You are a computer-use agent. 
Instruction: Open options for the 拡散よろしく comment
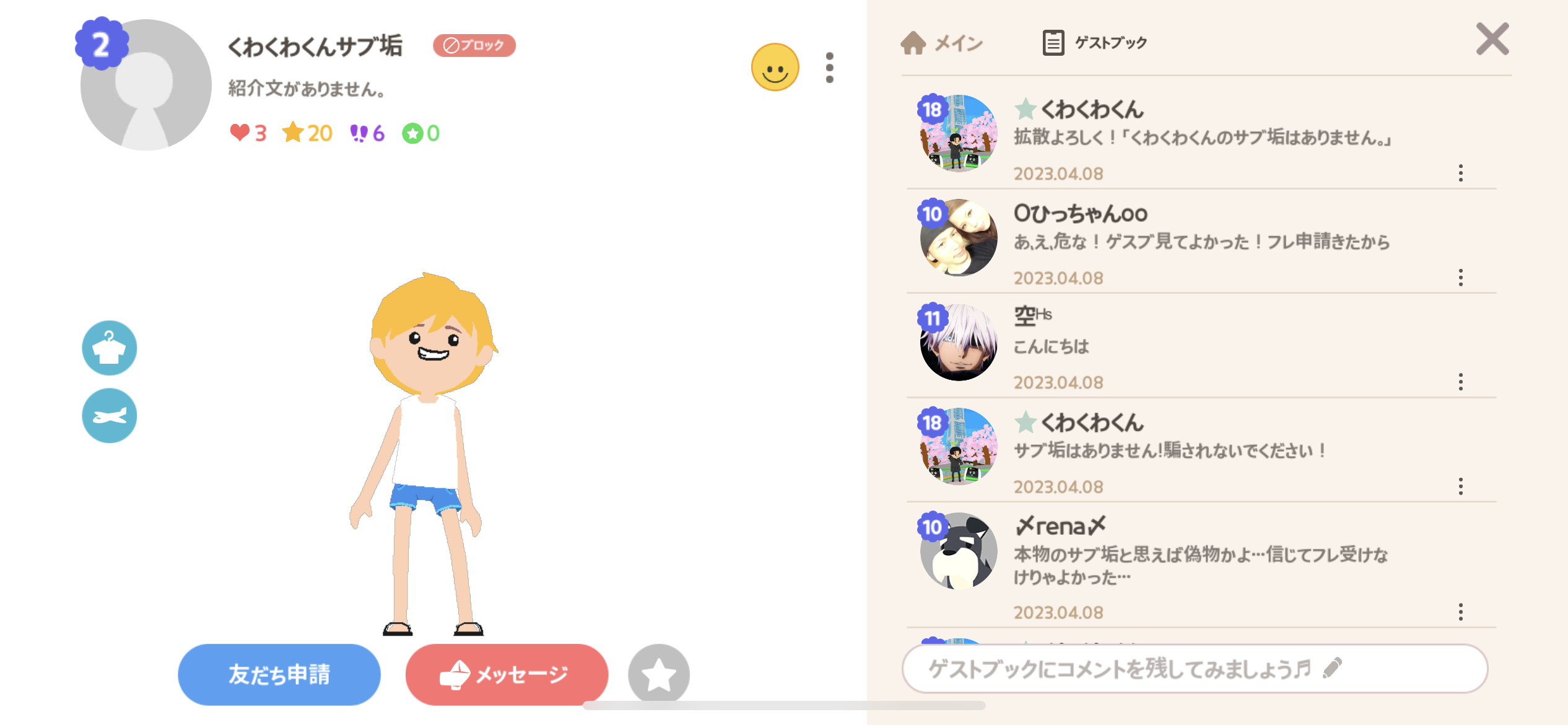coord(1460,173)
